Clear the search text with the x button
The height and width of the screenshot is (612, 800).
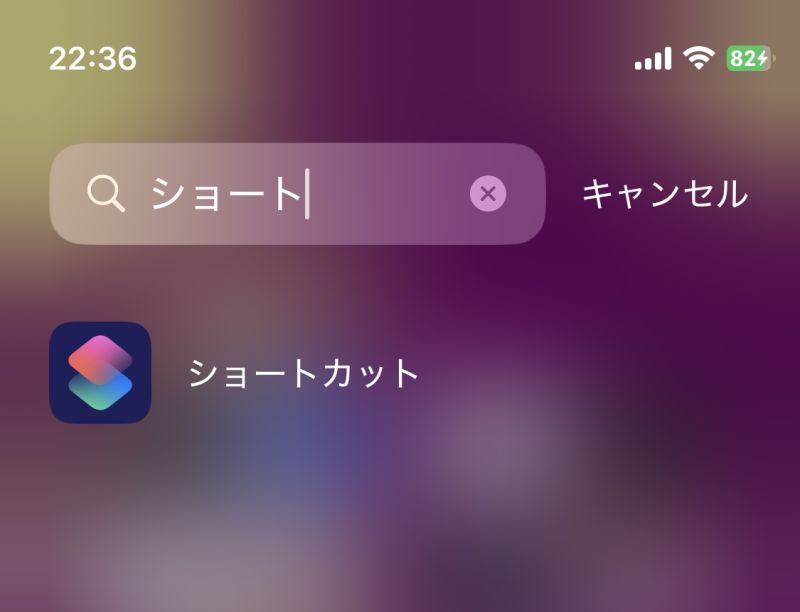click(488, 194)
